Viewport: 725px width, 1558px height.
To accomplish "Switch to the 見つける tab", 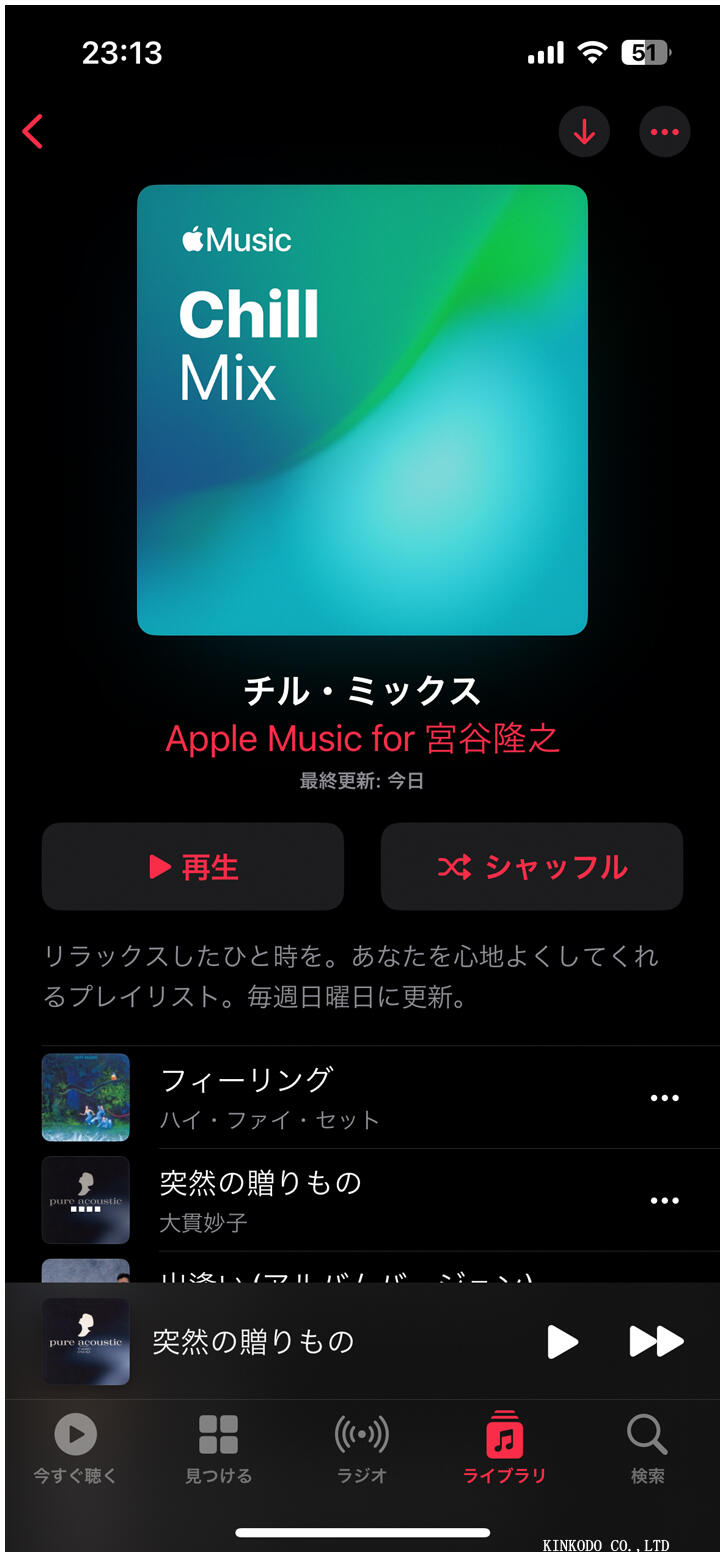I will tap(218, 1447).
